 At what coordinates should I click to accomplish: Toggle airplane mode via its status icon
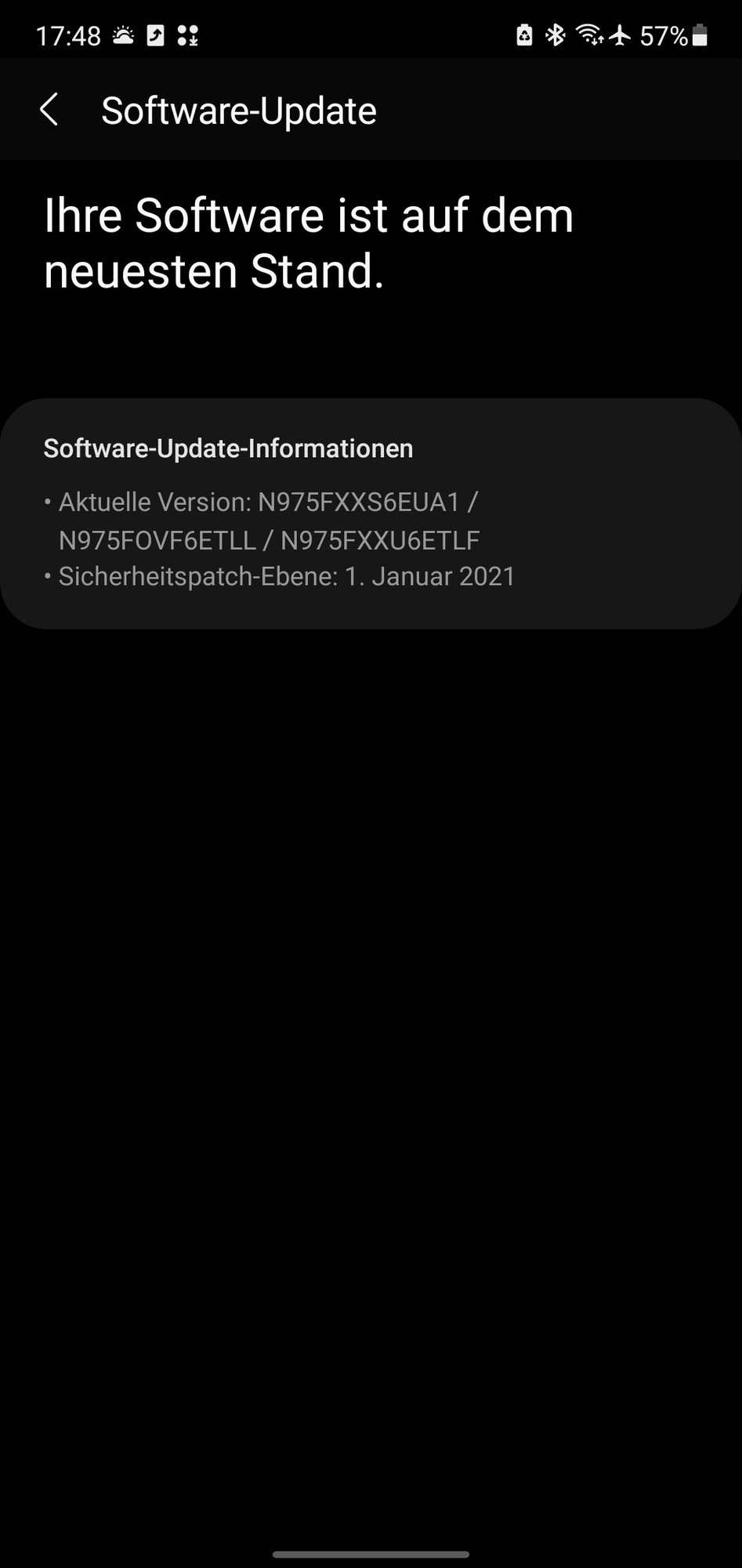(x=621, y=34)
